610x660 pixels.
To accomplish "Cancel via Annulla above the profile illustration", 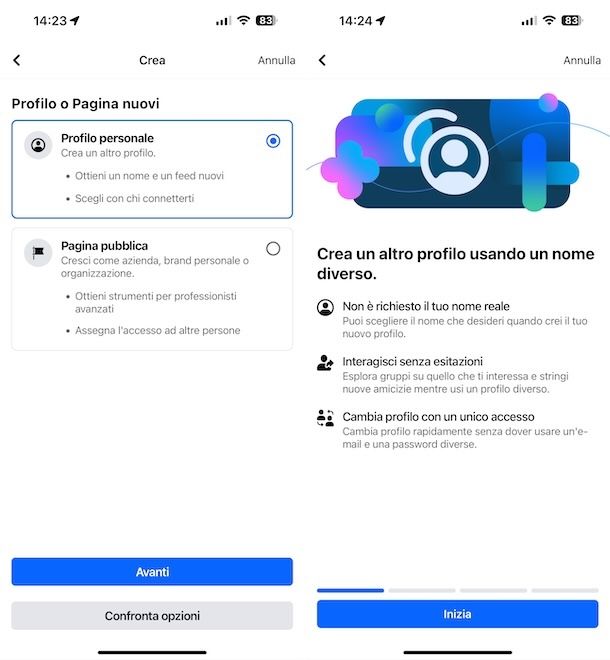I will [582, 60].
